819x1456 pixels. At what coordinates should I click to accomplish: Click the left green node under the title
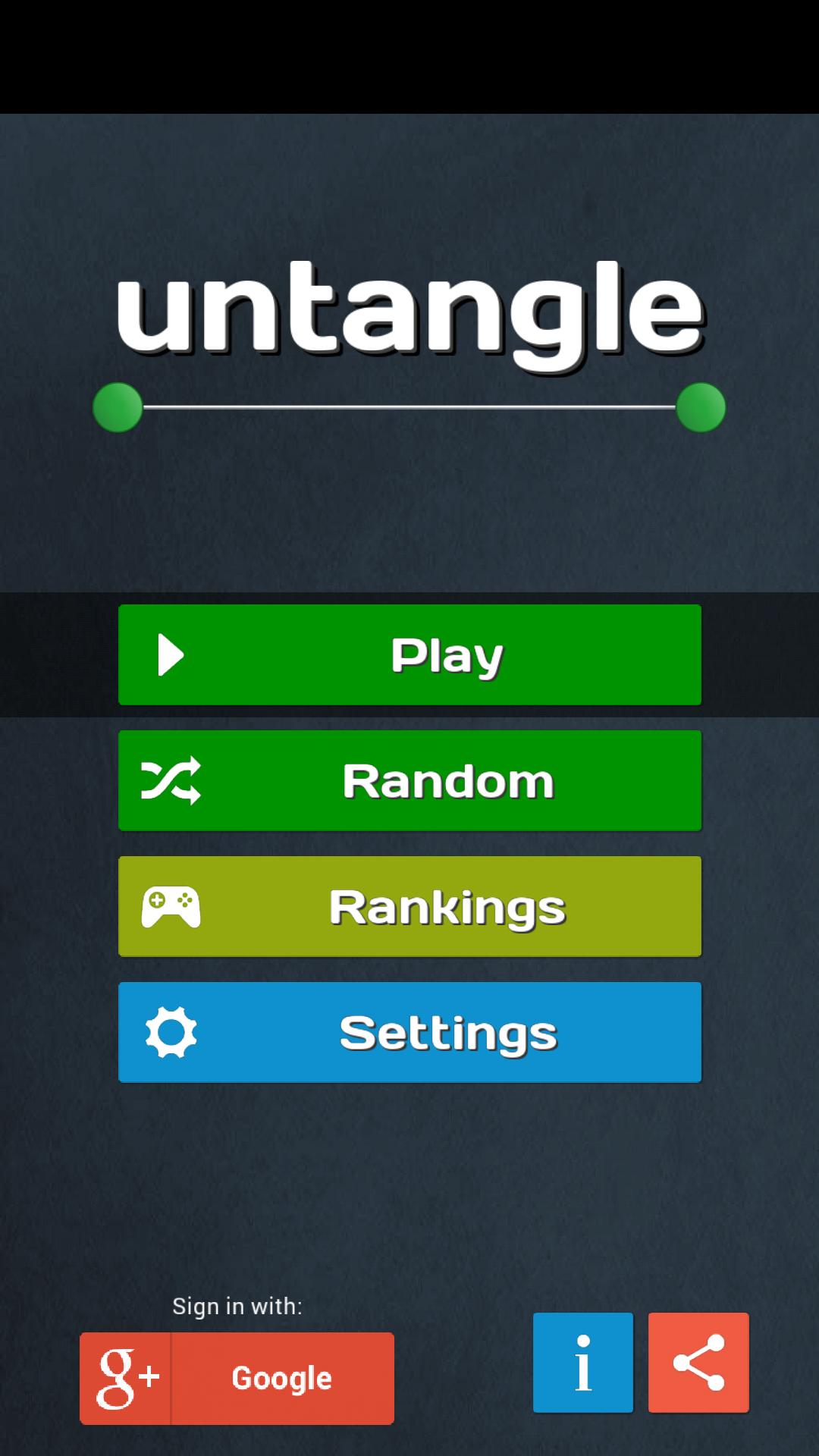coord(118,407)
